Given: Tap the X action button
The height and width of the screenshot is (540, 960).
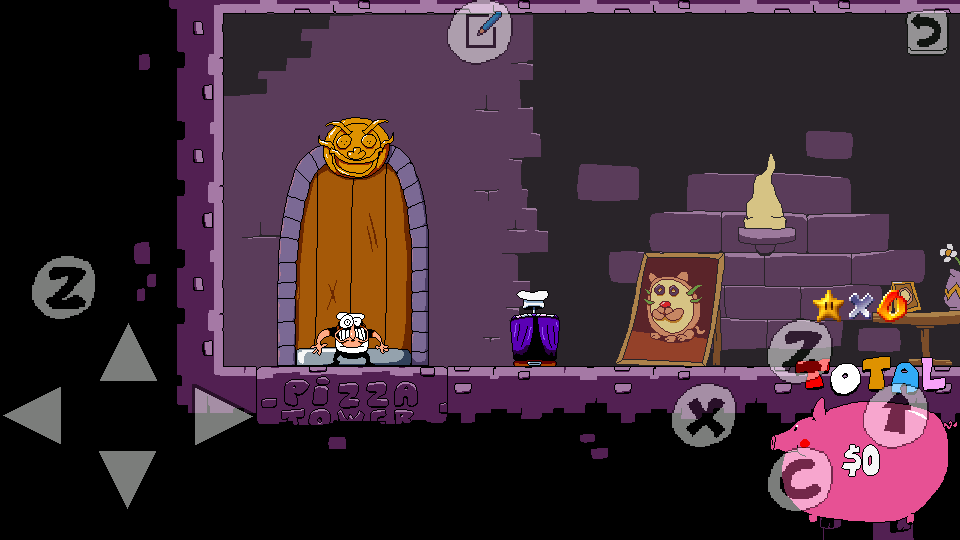Looking at the screenshot, I should pos(703,415).
